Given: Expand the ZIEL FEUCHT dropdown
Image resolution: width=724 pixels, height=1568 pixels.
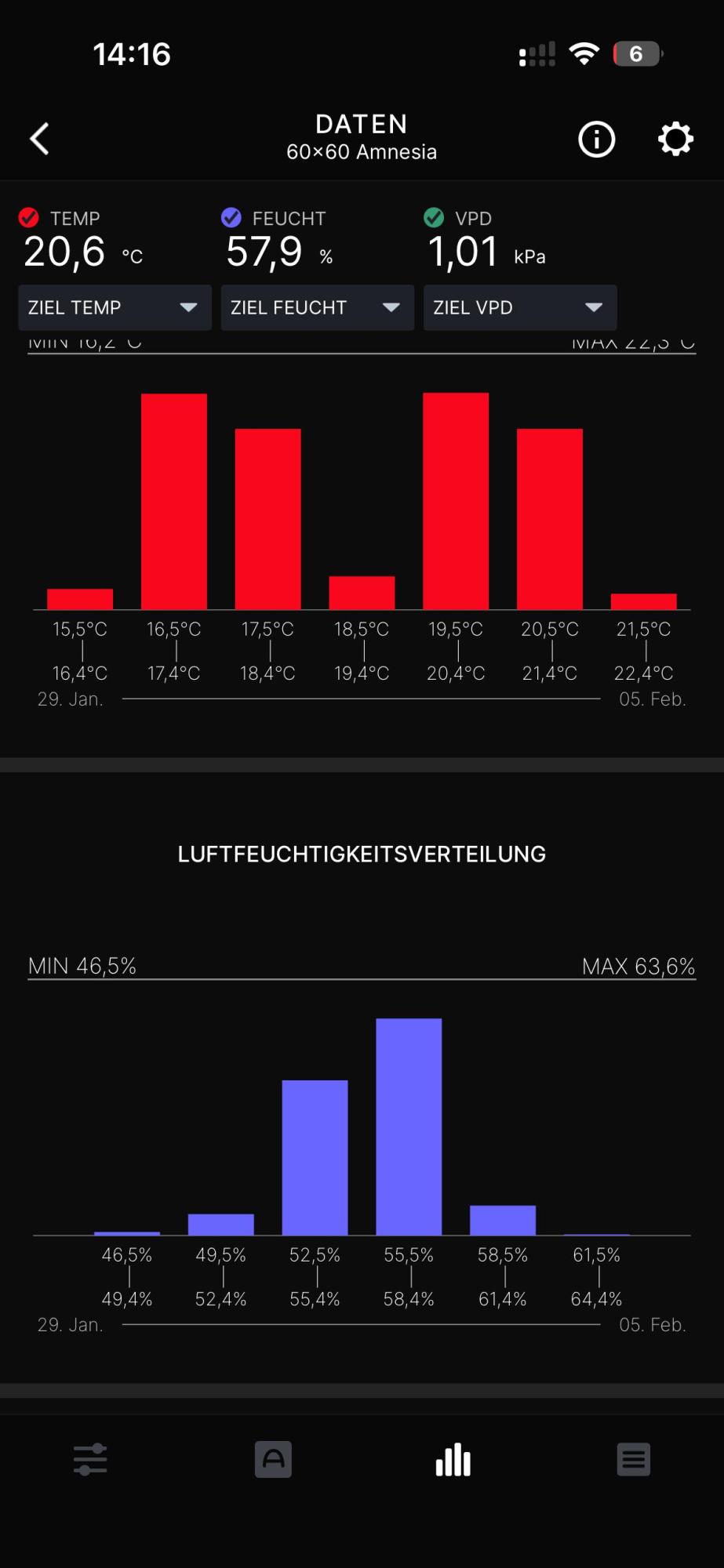Looking at the screenshot, I should [x=317, y=307].
